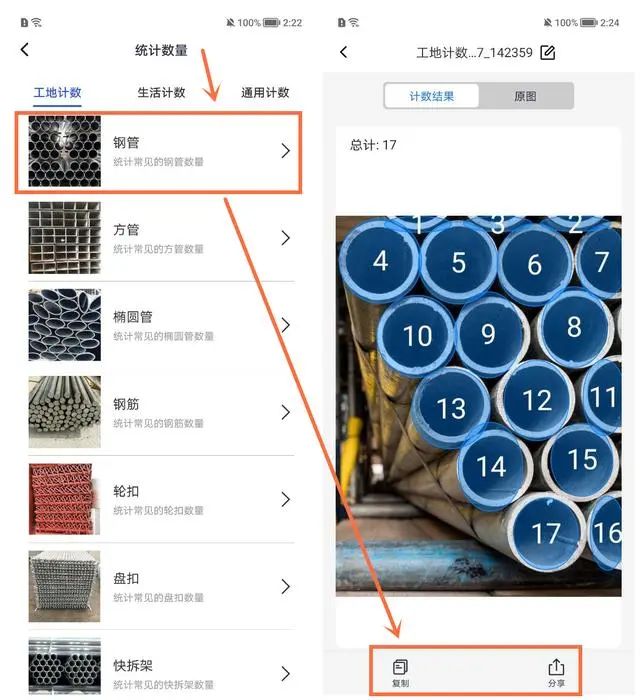This screenshot has width=640, height=700.
Task: Copy the count result with 复制
Action: point(400,673)
